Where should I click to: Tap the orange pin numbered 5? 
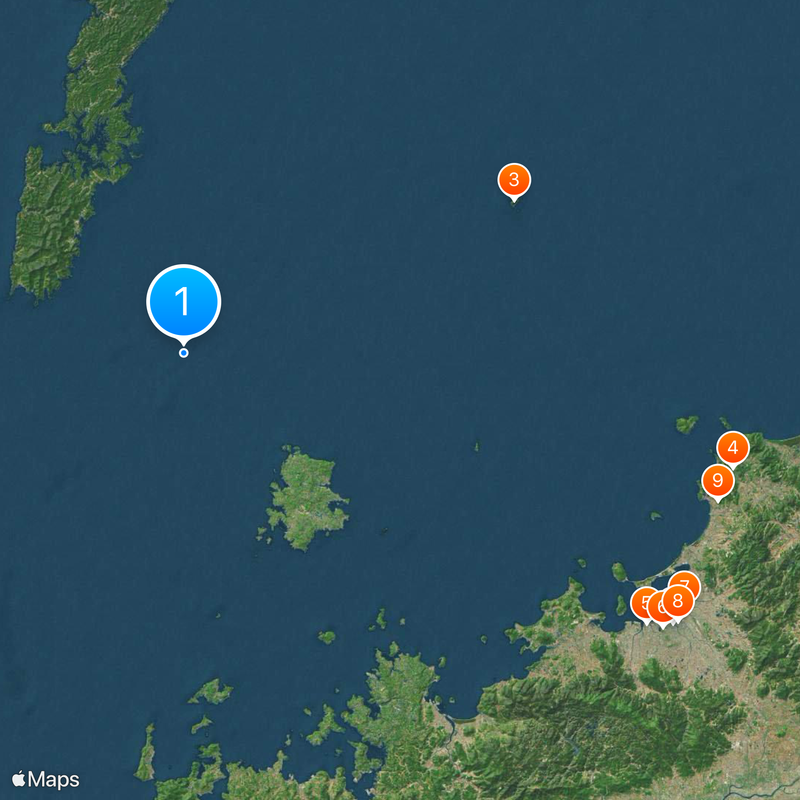643,602
